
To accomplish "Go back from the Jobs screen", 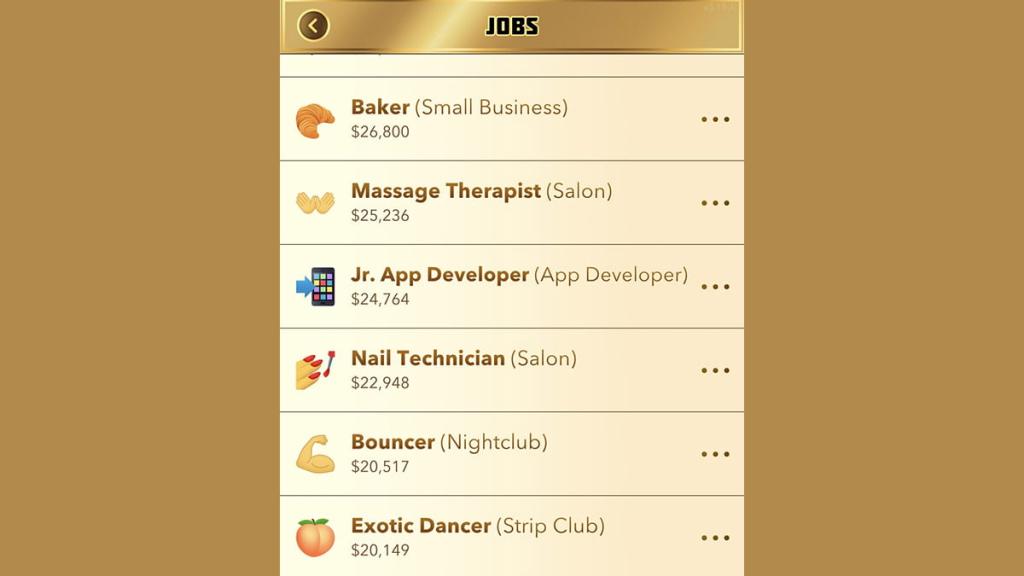I will [313, 26].
